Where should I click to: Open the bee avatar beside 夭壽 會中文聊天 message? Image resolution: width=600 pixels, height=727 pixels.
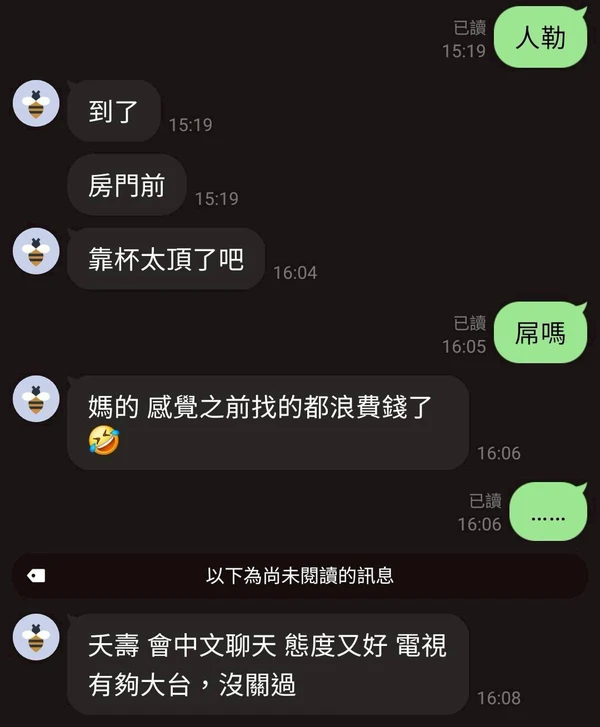(x=36, y=637)
